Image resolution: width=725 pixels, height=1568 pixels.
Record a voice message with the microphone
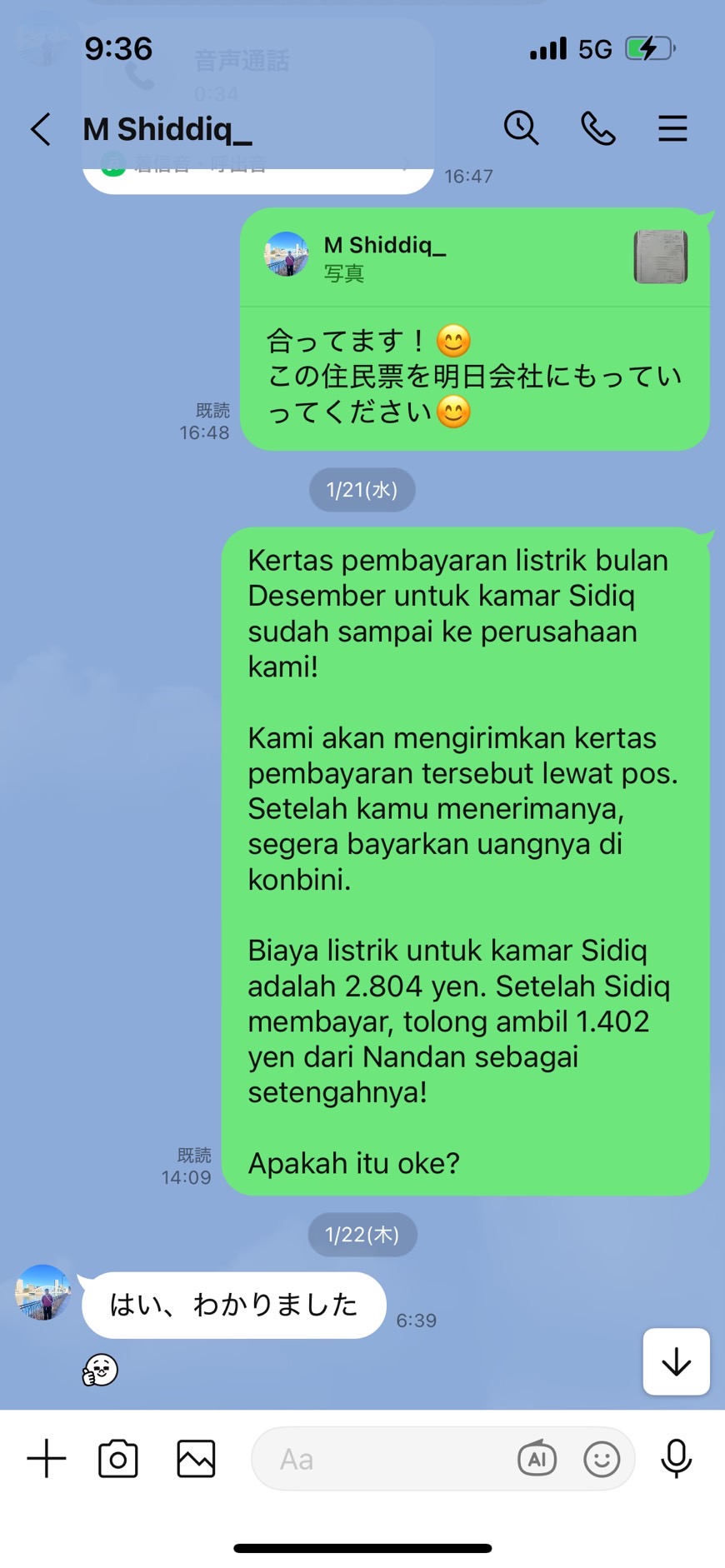676,1459
